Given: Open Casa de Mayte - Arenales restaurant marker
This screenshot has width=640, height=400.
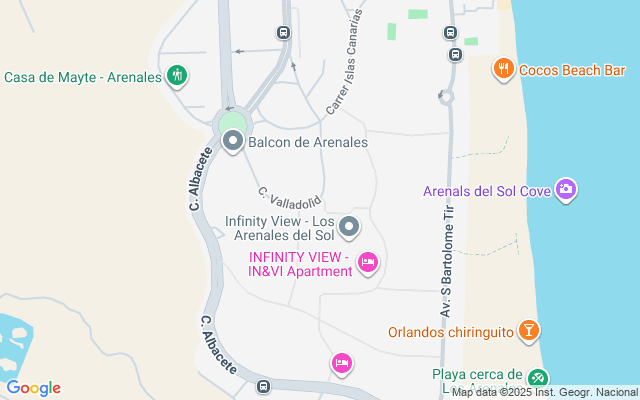Looking at the screenshot, I should click(177, 76).
